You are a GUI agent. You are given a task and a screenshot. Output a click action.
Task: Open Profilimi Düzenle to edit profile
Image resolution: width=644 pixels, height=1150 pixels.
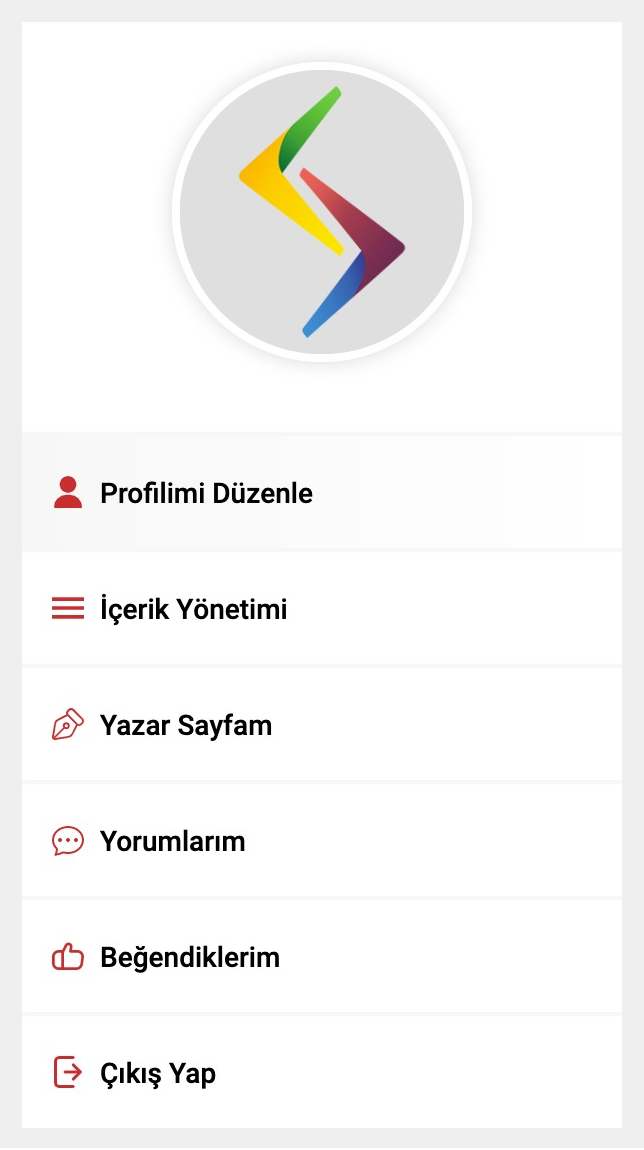tap(322, 493)
